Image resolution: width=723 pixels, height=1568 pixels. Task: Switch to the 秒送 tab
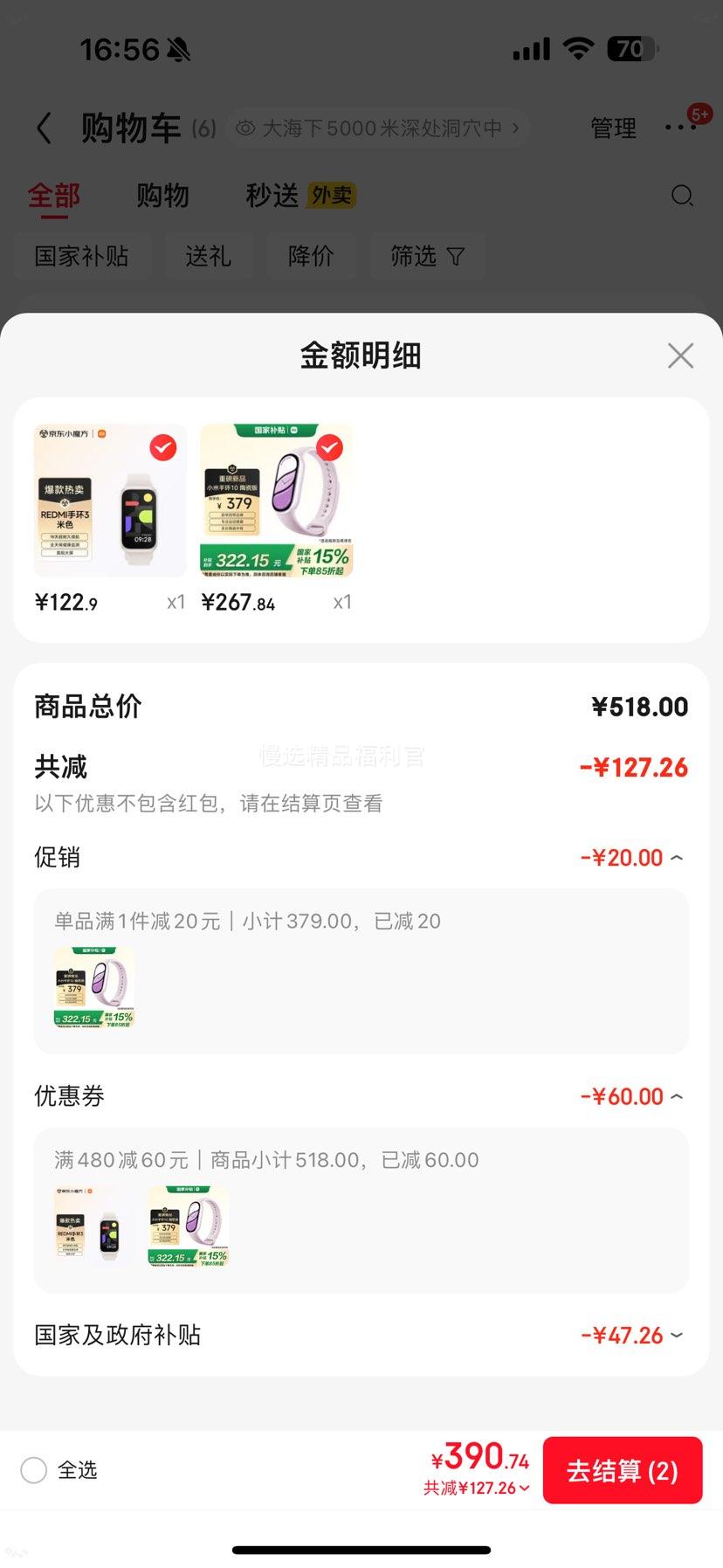(272, 196)
